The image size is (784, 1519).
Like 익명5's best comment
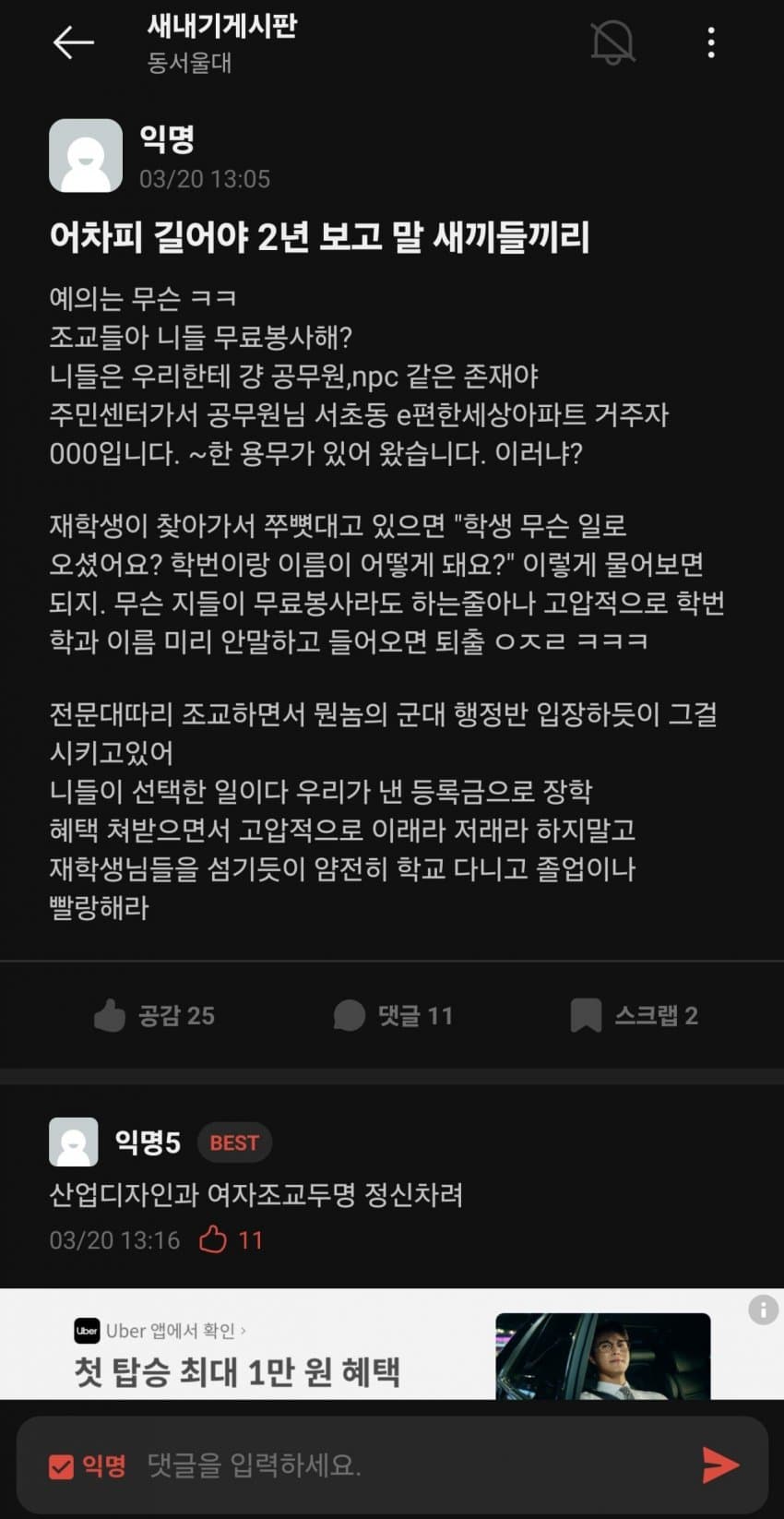[231, 1239]
